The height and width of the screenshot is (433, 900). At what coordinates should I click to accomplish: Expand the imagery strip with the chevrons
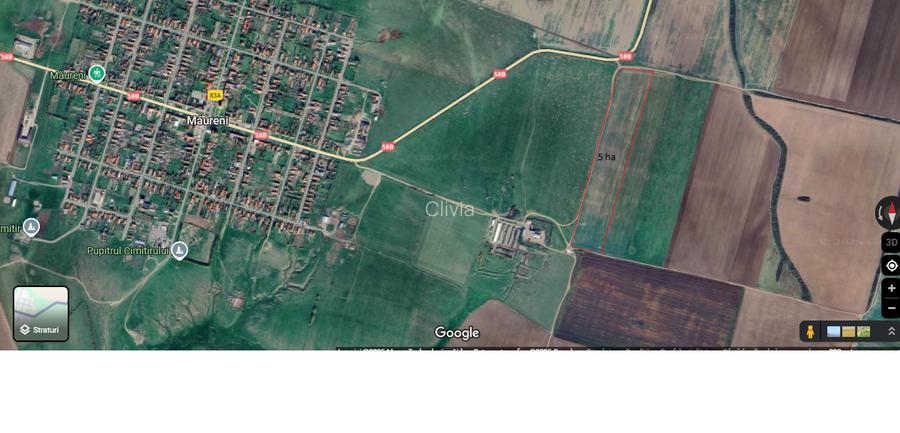point(891,331)
